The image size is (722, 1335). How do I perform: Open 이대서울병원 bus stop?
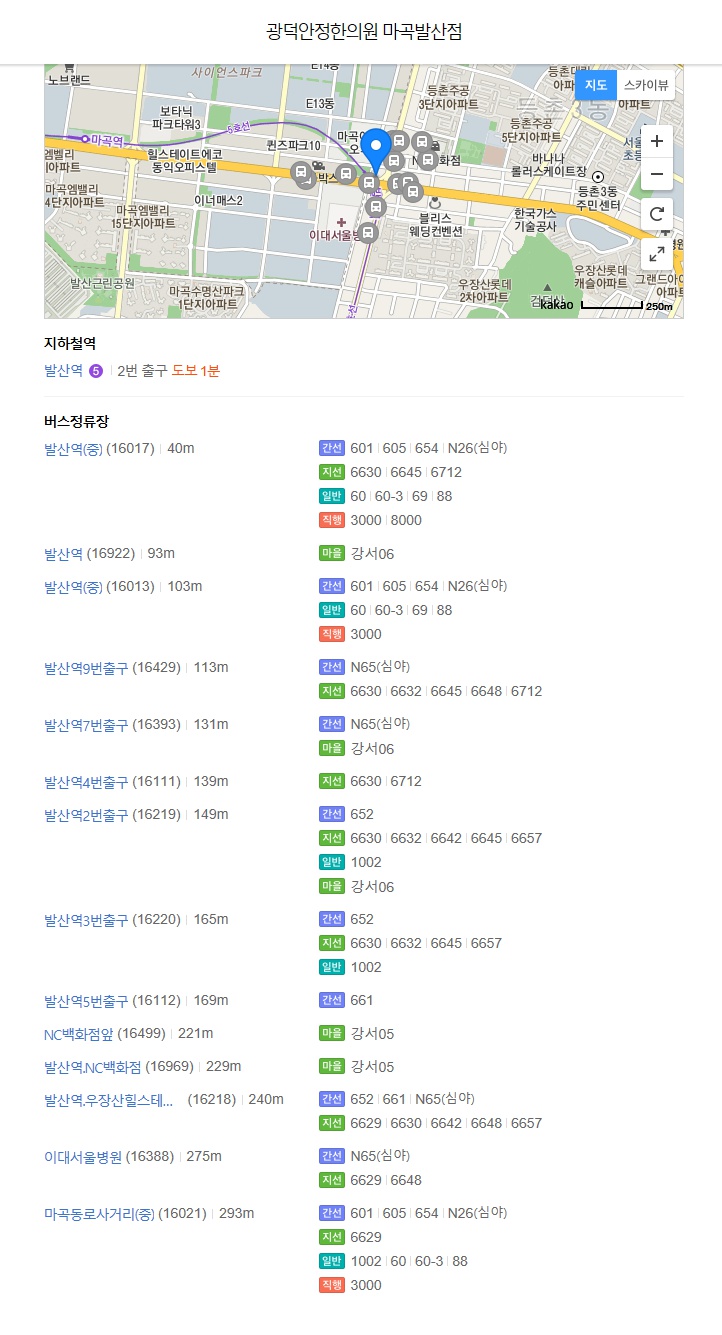(82, 1157)
